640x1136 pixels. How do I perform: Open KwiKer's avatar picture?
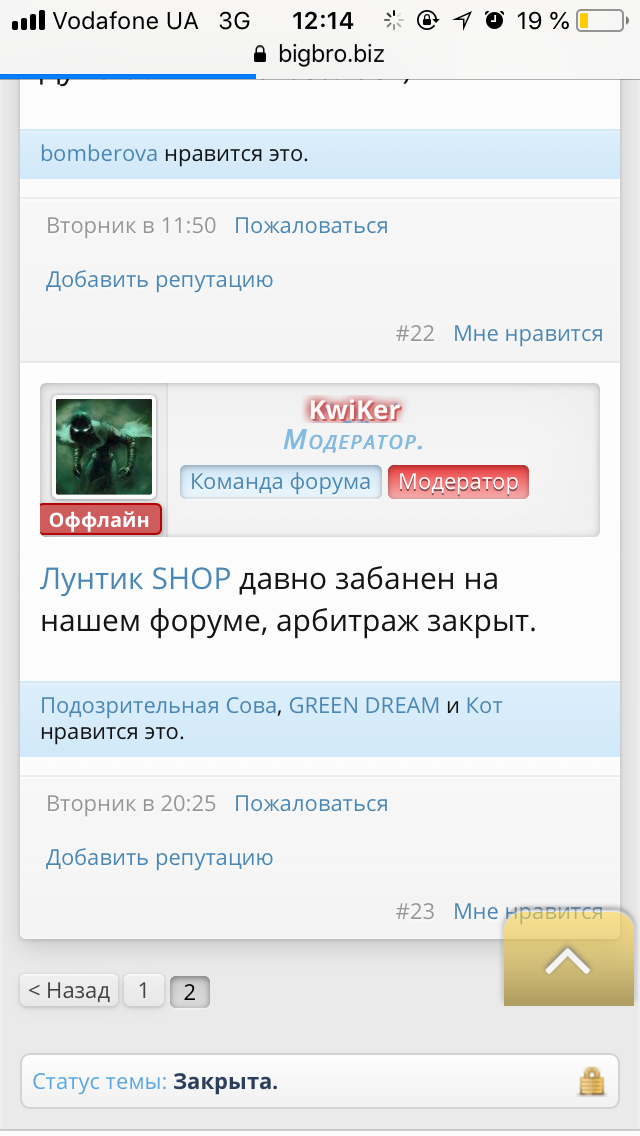click(105, 447)
